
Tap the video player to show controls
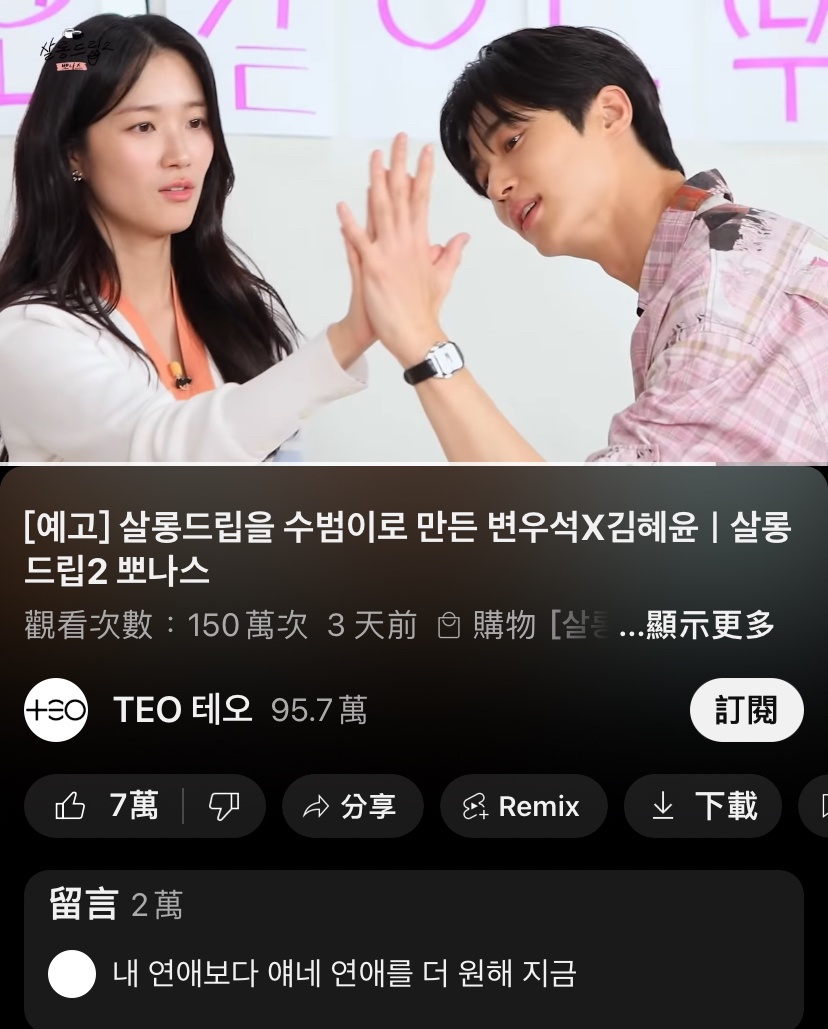click(414, 230)
